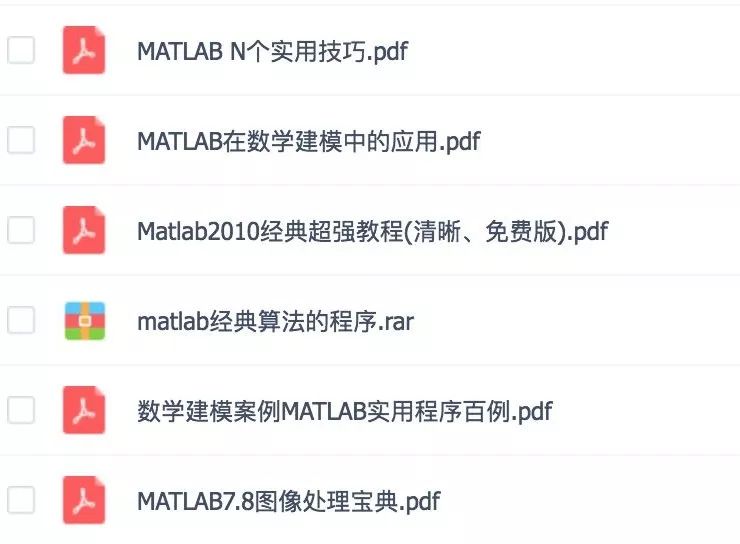Mark checkbox for 数学建模案例MATLAB实用程序百例.pdf
The image size is (740, 544).
point(21,409)
